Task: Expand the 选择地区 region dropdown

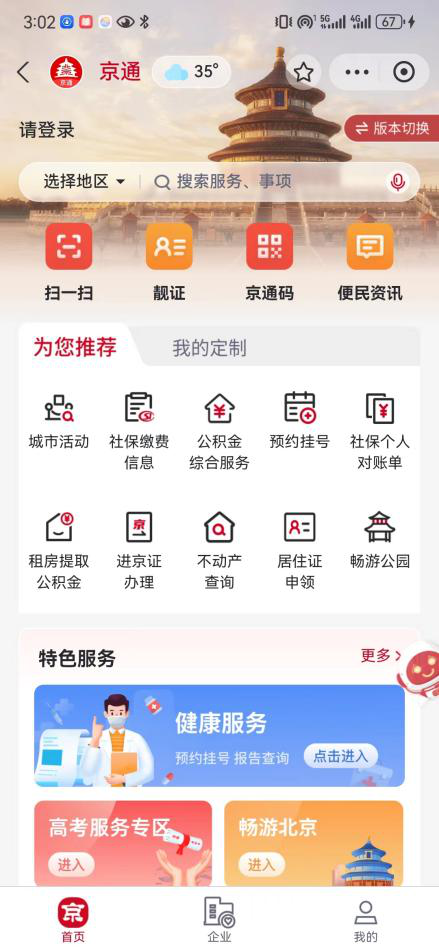Action: pyautogui.click(x=84, y=181)
